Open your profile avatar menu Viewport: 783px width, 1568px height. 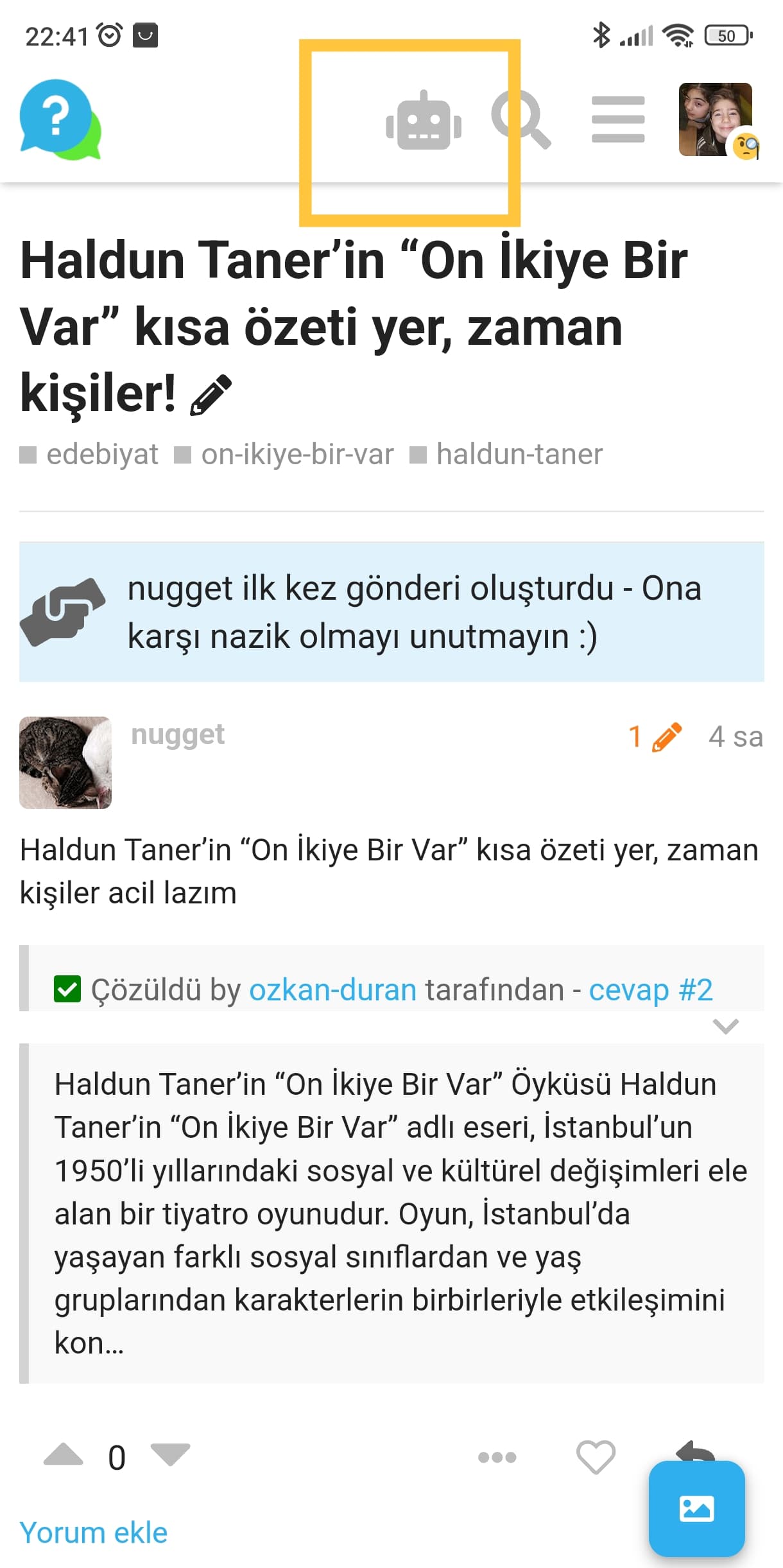point(716,119)
